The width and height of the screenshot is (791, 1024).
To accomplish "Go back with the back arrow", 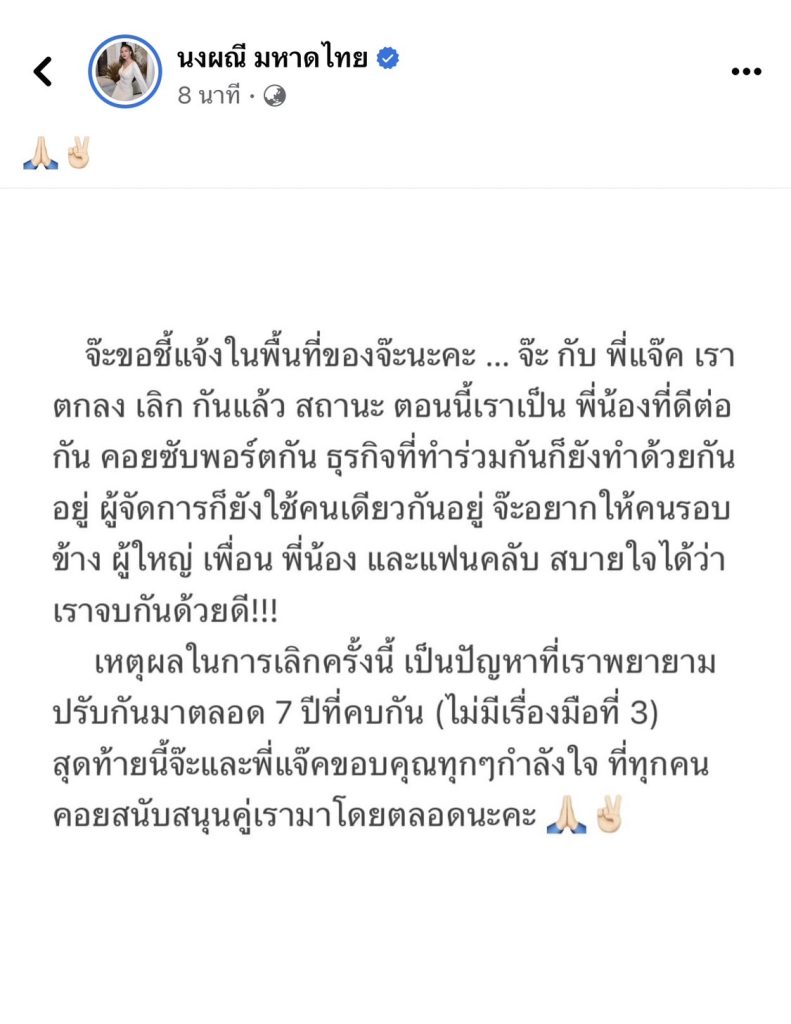I will 42,72.
